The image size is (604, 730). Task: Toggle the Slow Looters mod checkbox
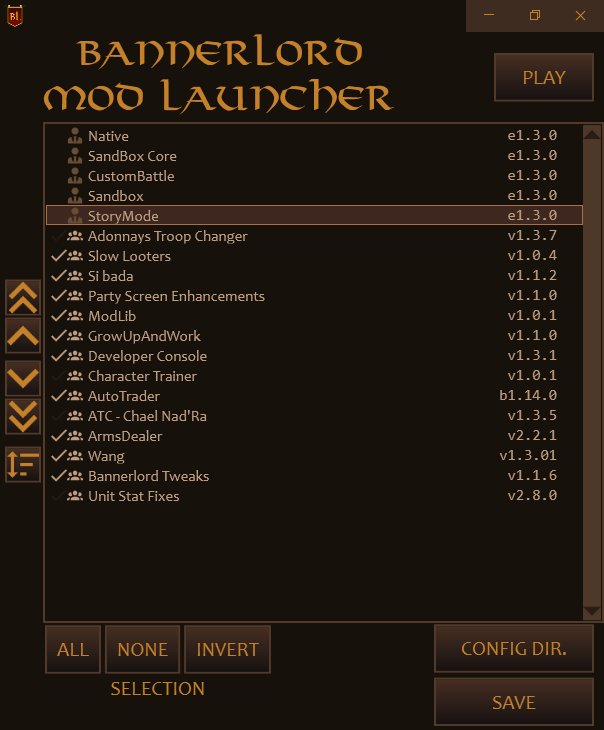(x=58, y=256)
